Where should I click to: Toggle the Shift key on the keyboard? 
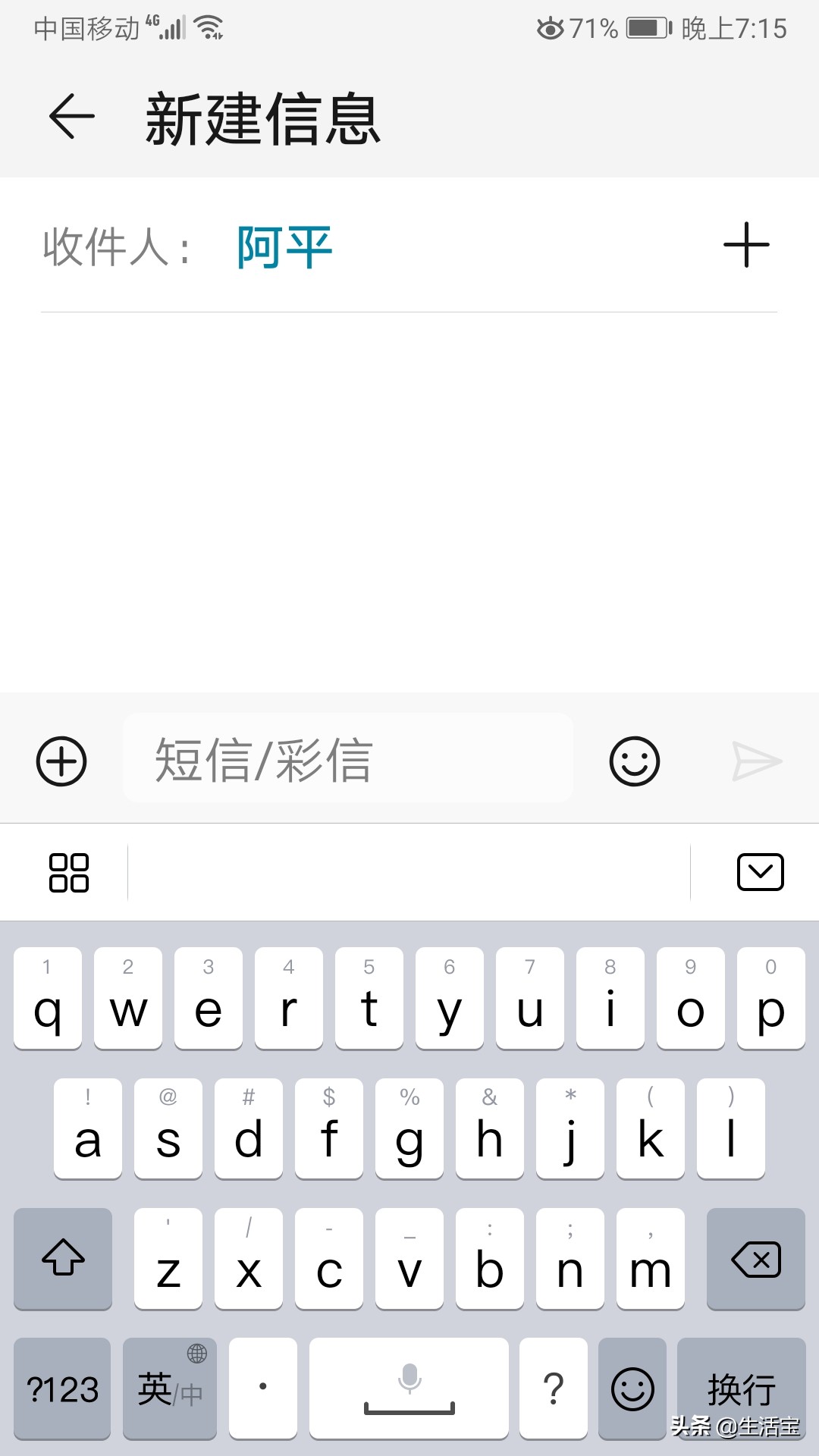[62, 1259]
